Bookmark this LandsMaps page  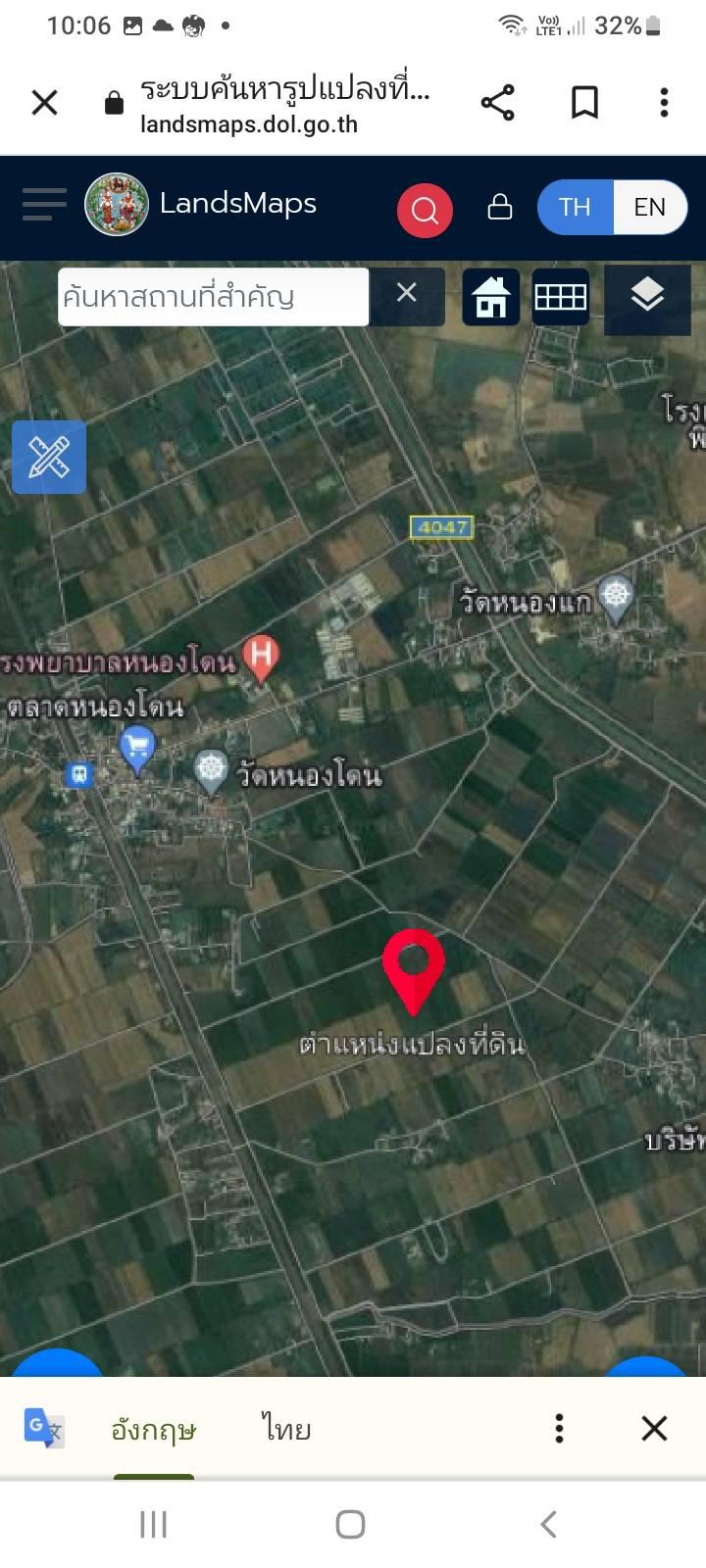(x=584, y=102)
